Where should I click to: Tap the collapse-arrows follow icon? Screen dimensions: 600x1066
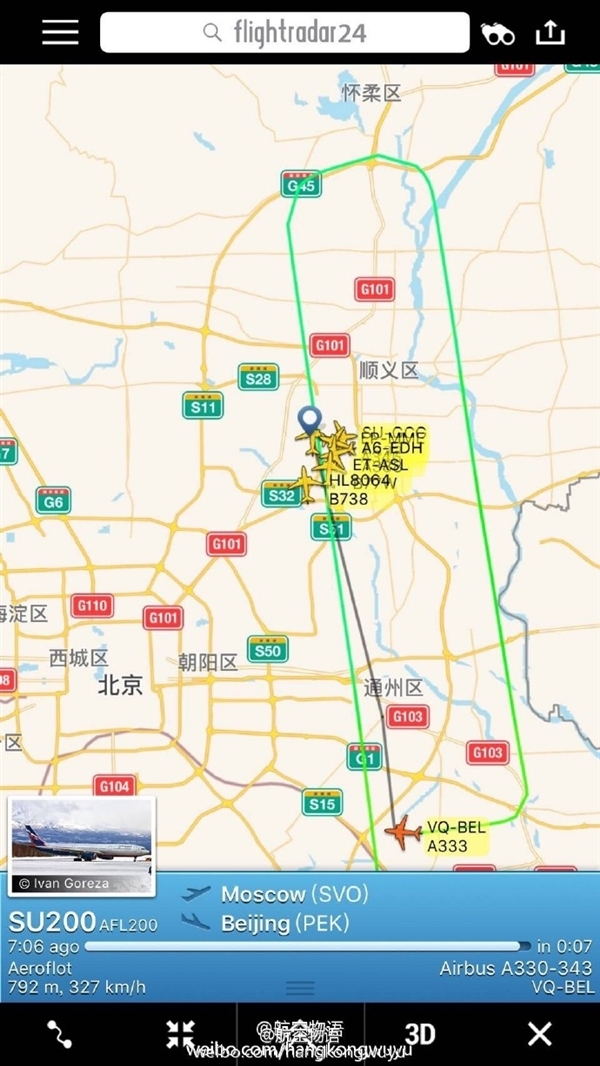pos(180,1034)
